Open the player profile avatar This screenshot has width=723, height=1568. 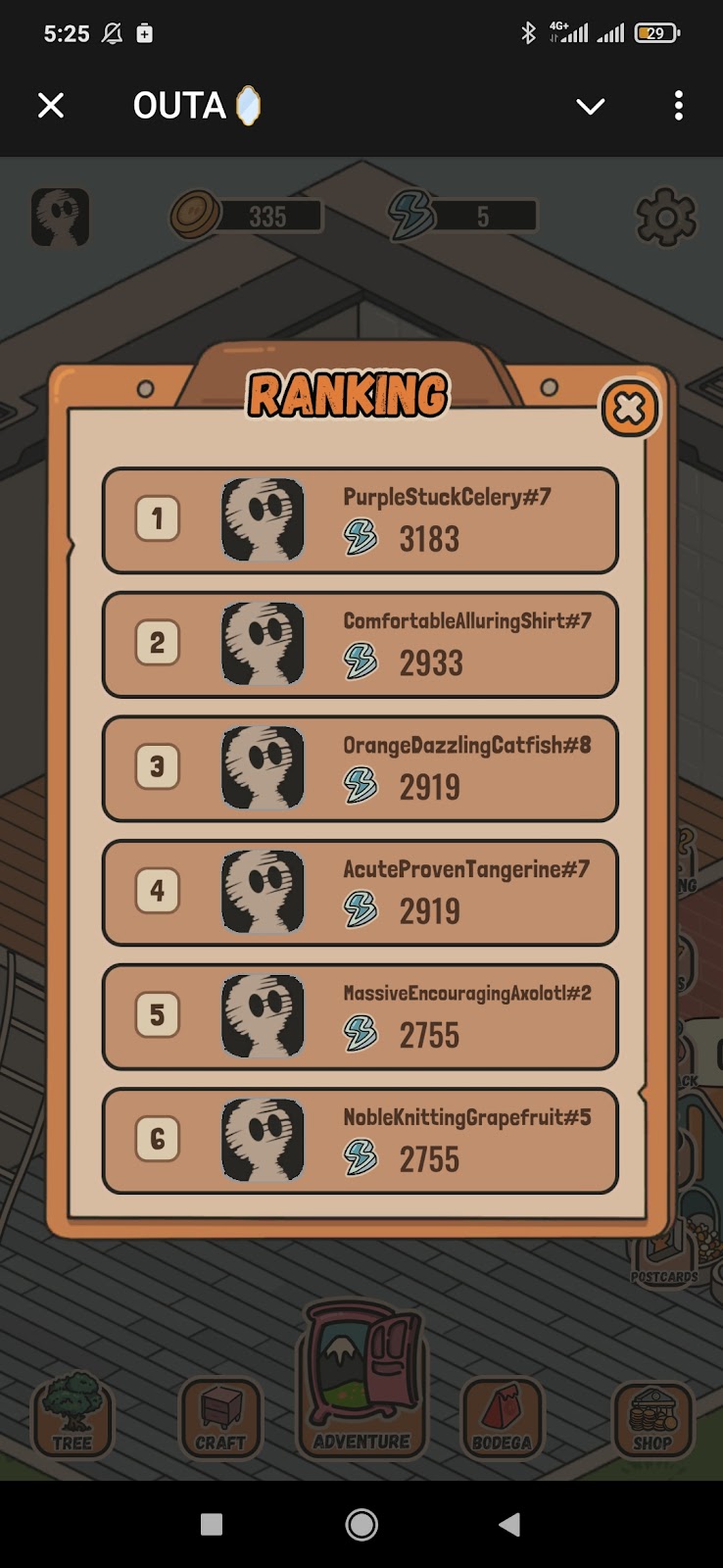(x=61, y=217)
